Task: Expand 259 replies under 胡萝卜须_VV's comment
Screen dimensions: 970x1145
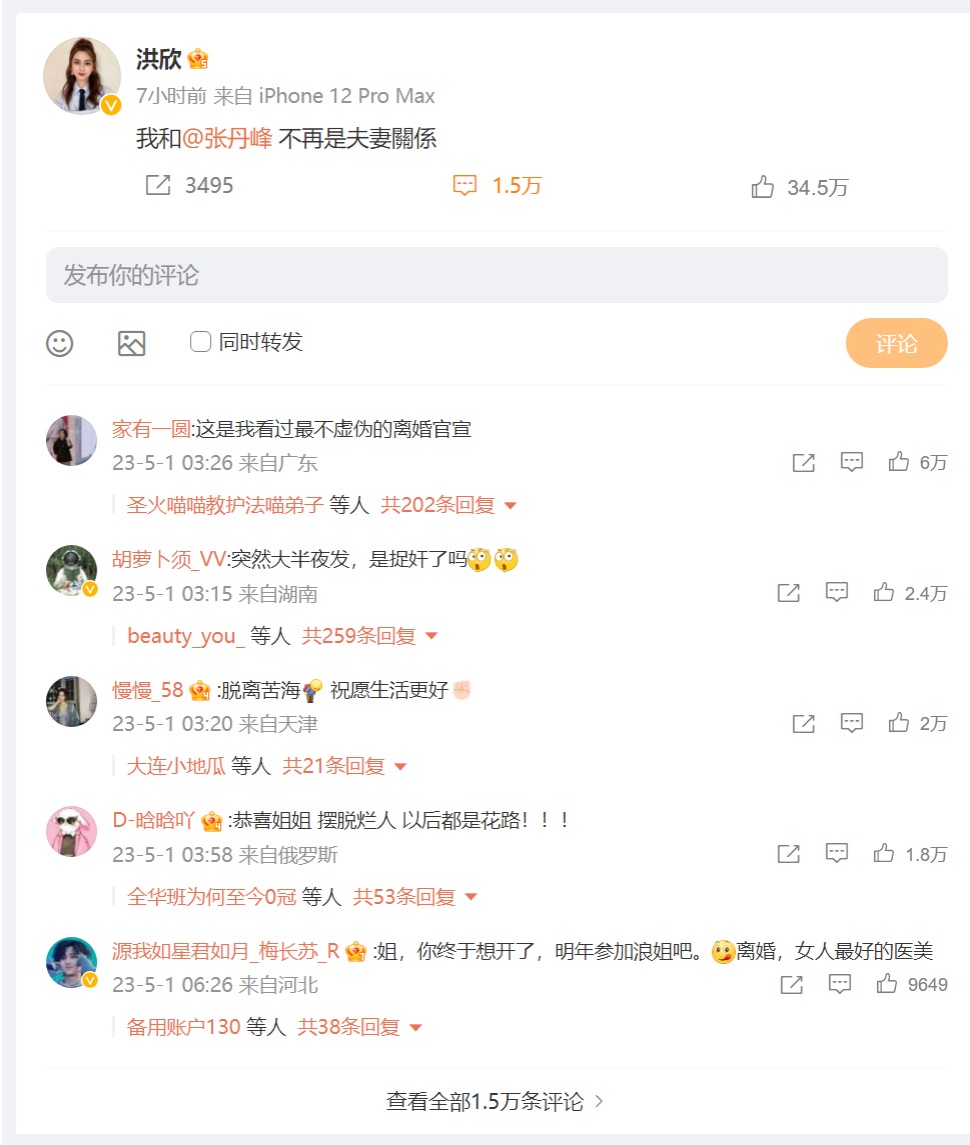Action: pos(370,636)
